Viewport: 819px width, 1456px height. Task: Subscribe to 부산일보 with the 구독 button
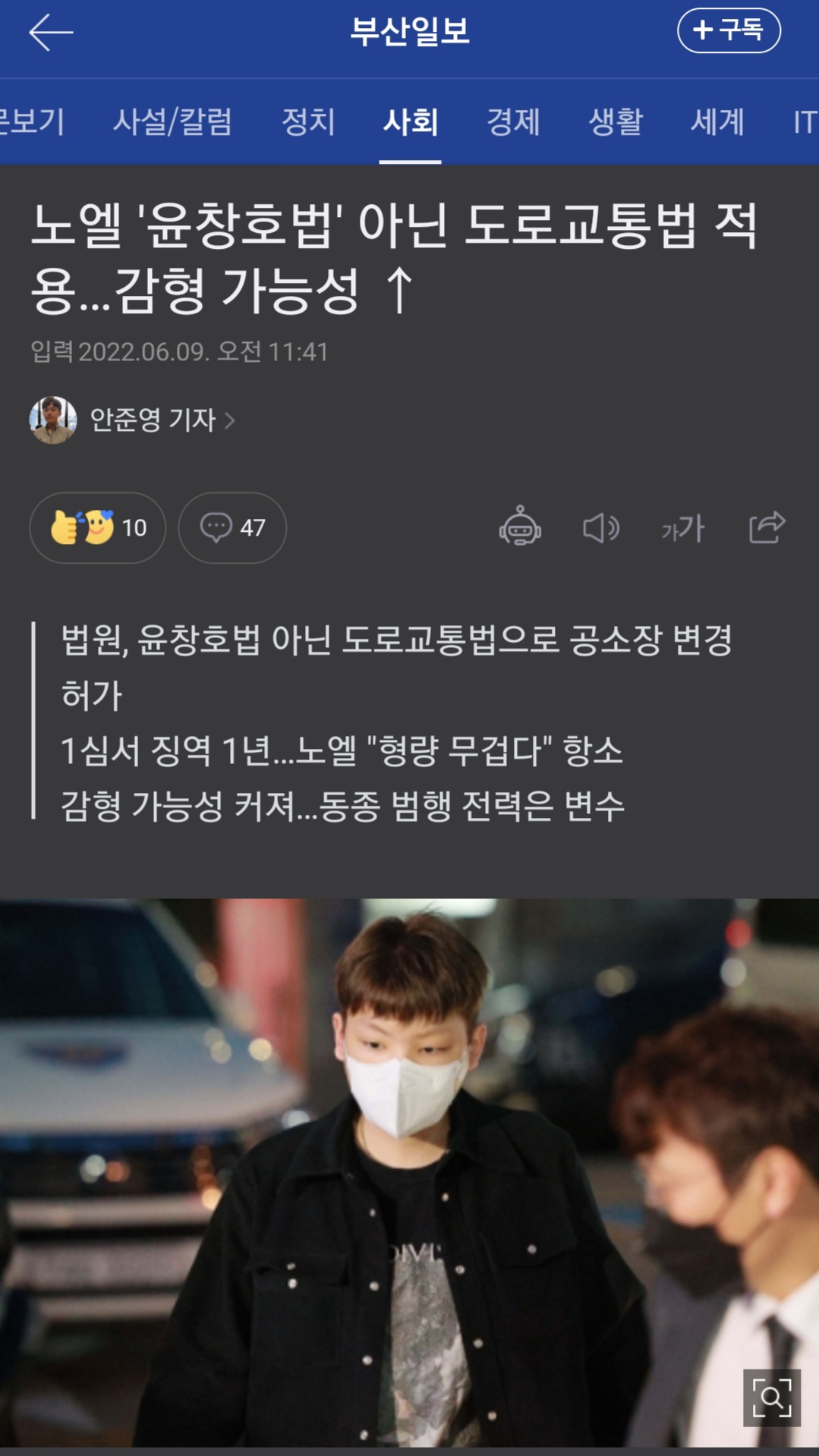point(728,30)
